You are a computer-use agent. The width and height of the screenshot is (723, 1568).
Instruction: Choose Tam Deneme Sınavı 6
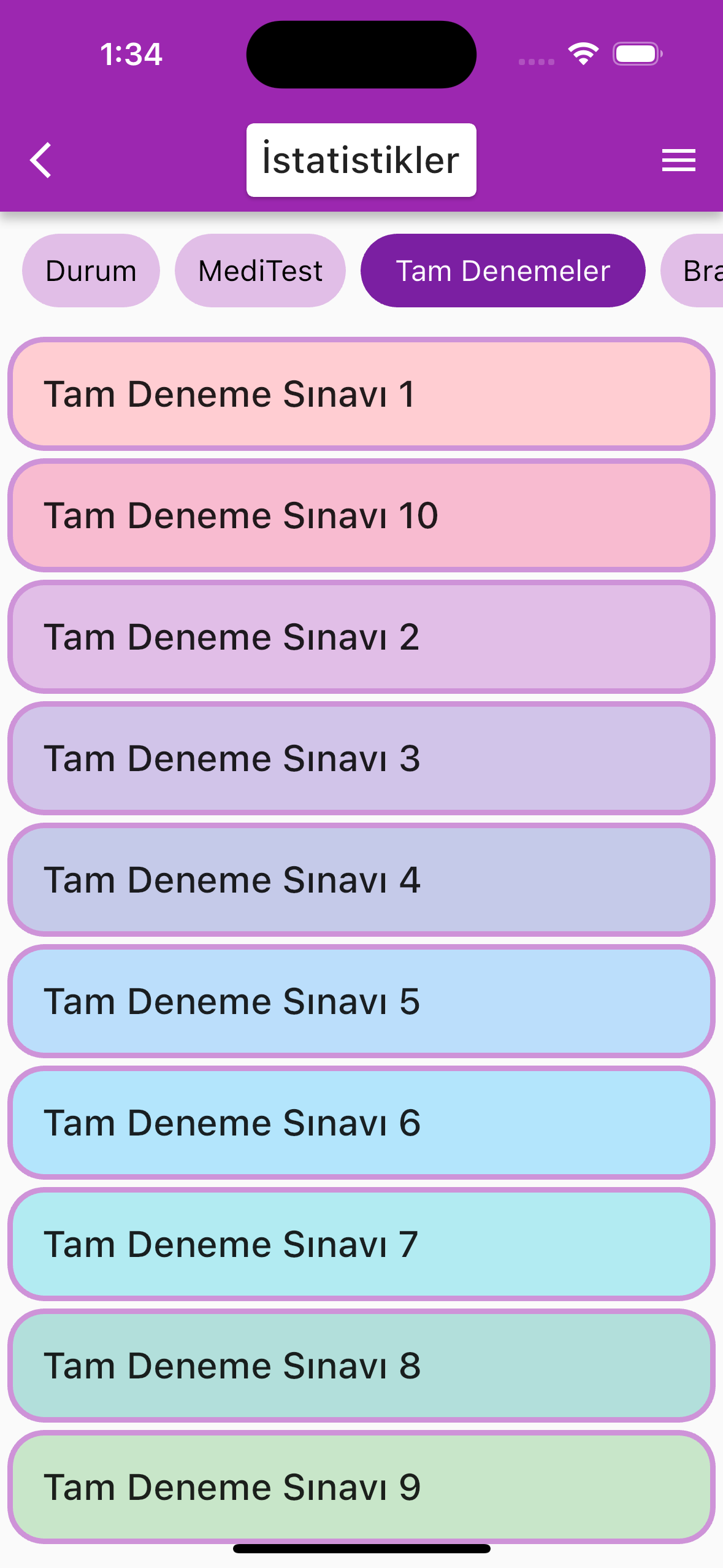[361, 1123]
